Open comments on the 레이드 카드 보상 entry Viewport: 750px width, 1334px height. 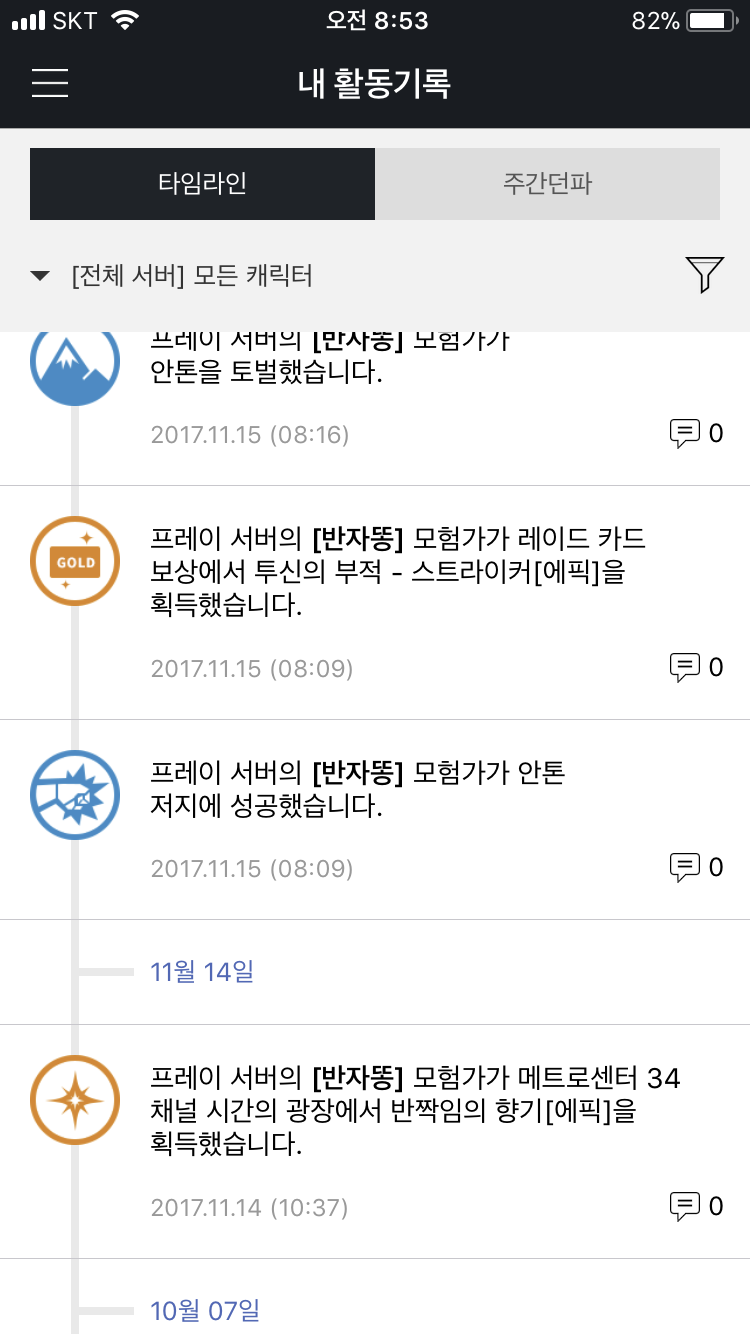[695, 667]
